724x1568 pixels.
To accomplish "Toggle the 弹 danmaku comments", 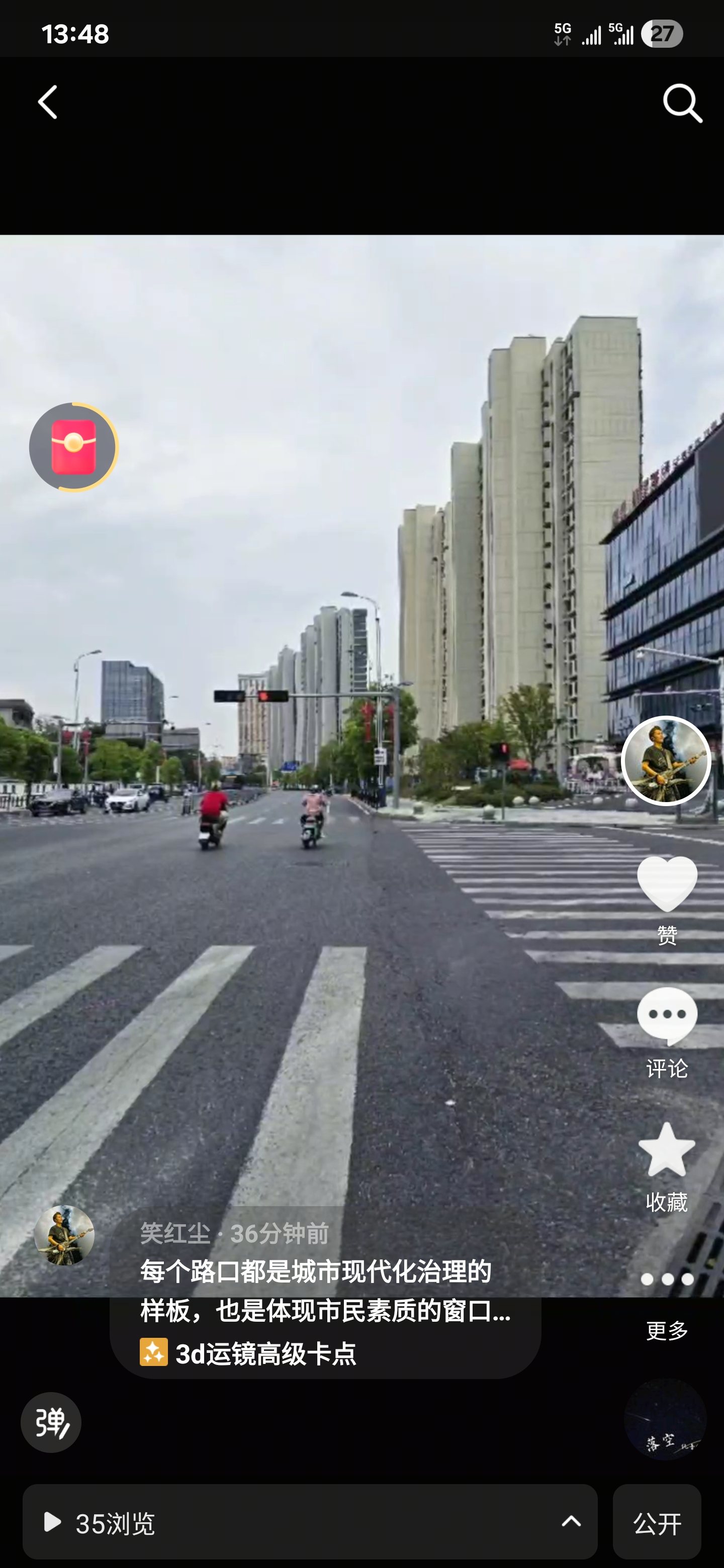I will [51, 1423].
